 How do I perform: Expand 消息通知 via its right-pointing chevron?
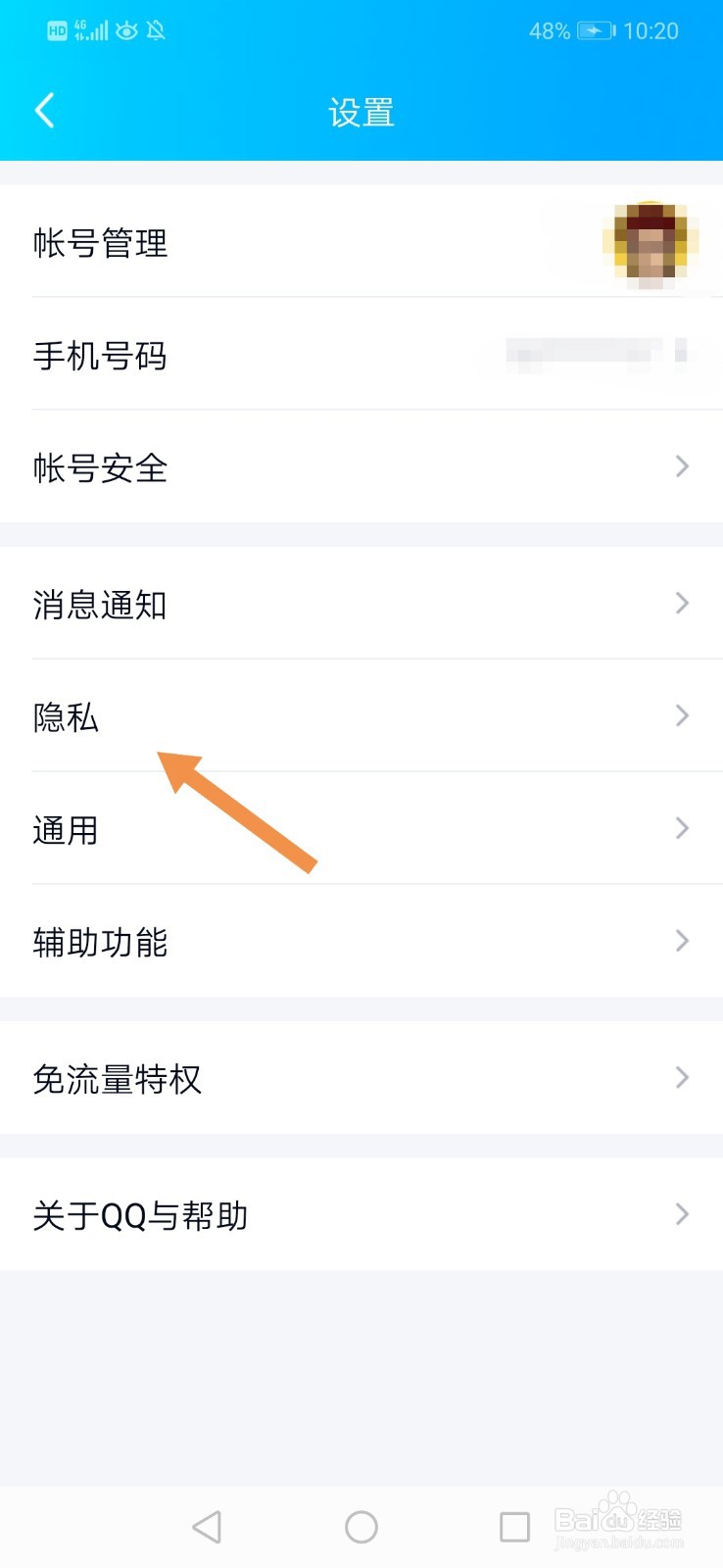(x=682, y=604)
